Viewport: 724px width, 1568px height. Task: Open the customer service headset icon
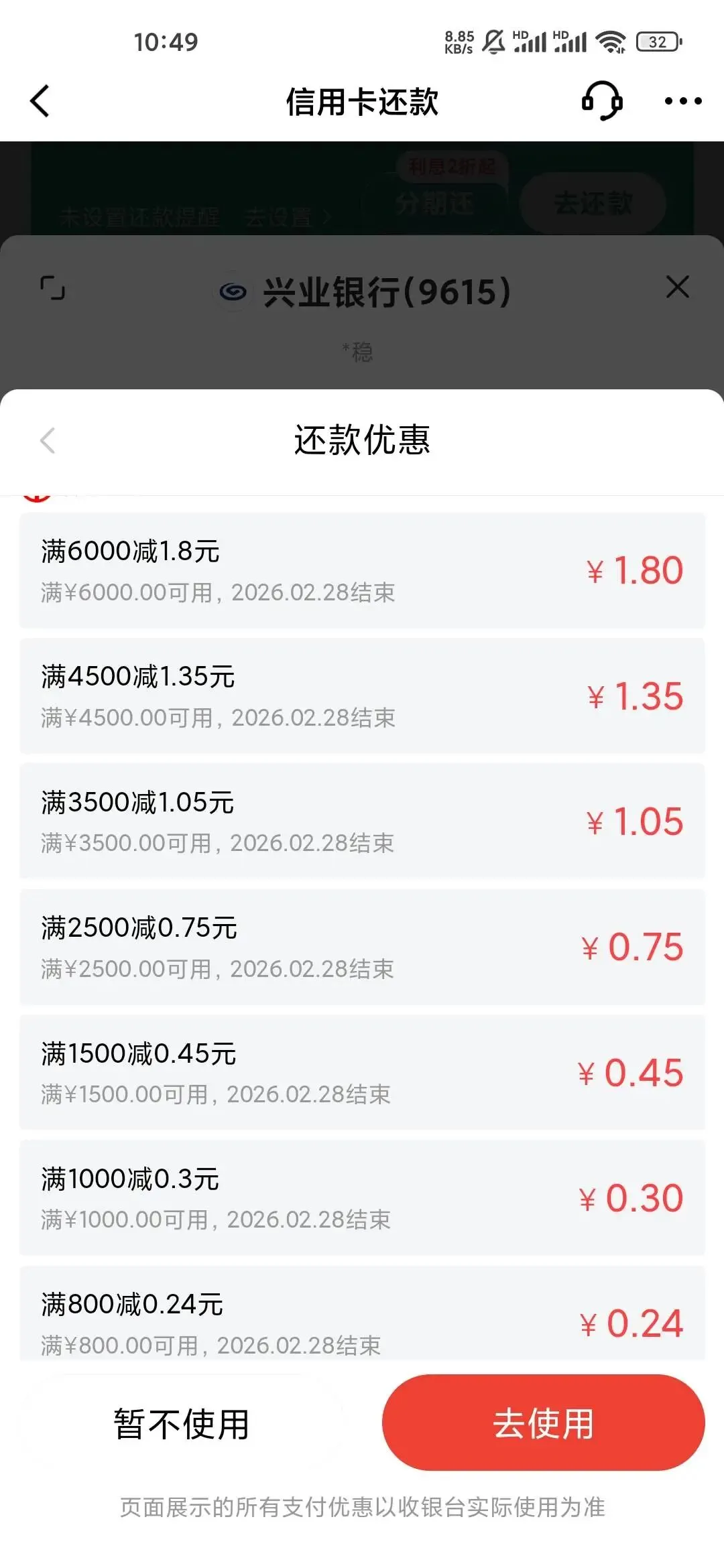[x=601, y=101]
